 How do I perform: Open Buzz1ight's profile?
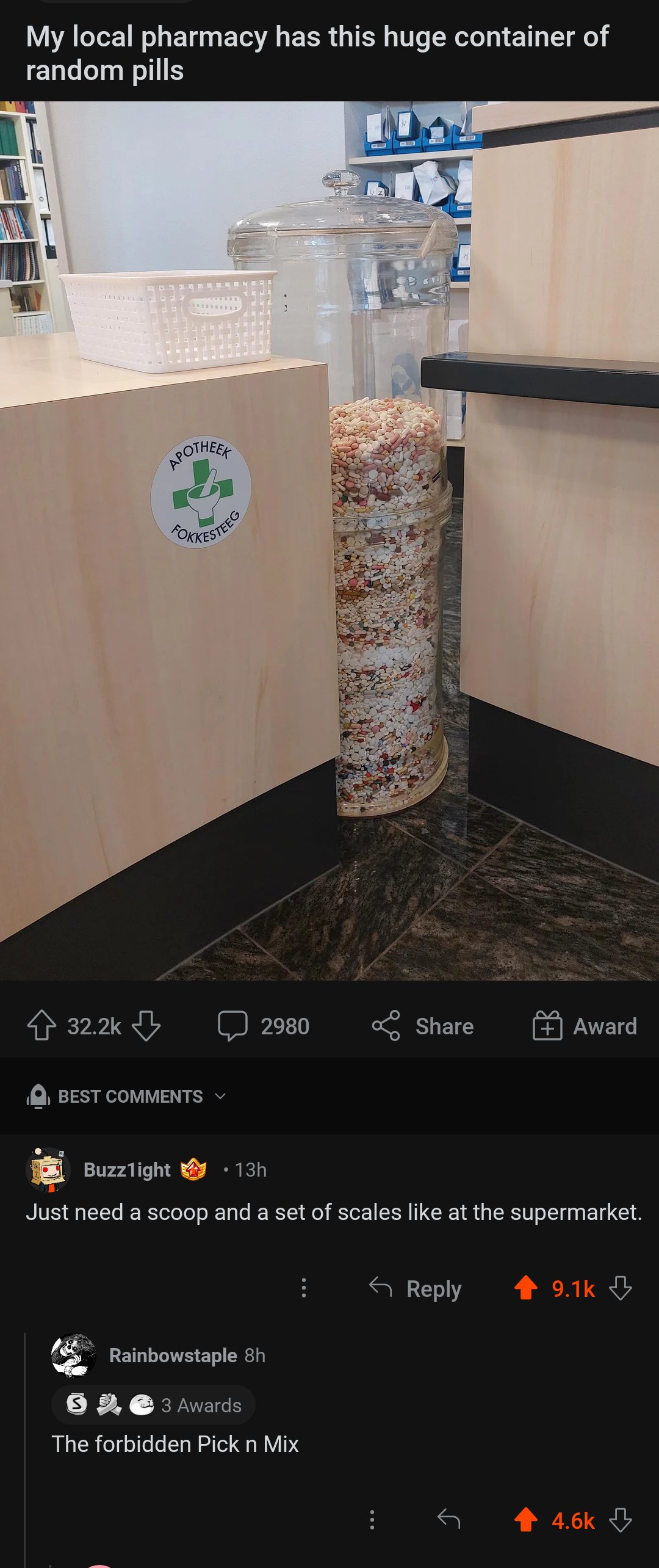click(x=126, y=1169)
